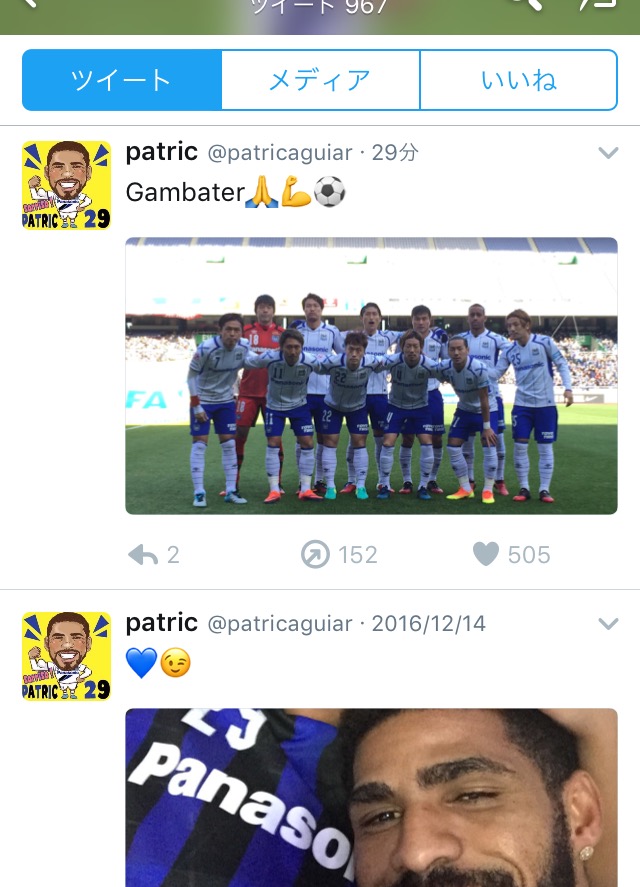Tap patric's avatar on the Gambater tweet
Screen dimensions: 640x887
[66, 185]
